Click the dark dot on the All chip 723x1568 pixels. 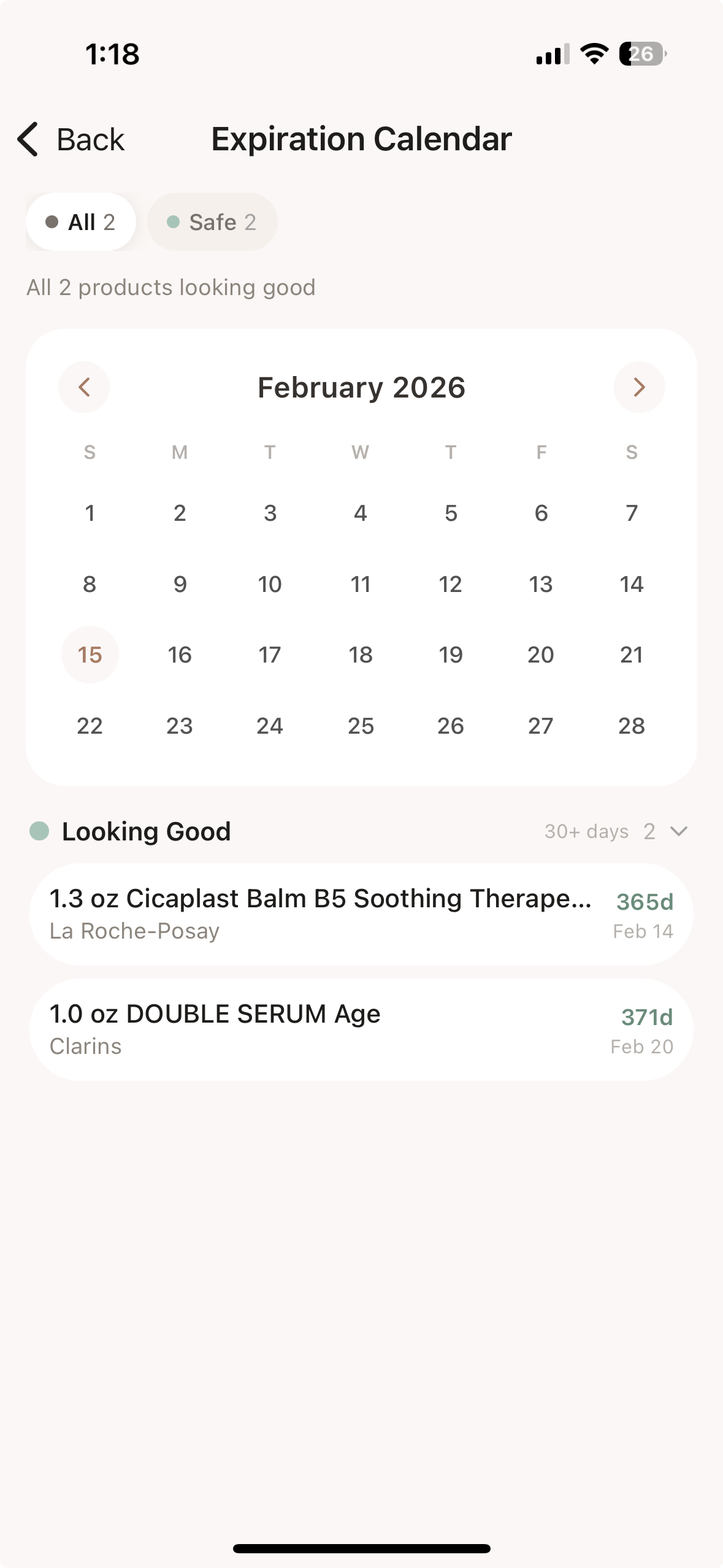(52, 222)
